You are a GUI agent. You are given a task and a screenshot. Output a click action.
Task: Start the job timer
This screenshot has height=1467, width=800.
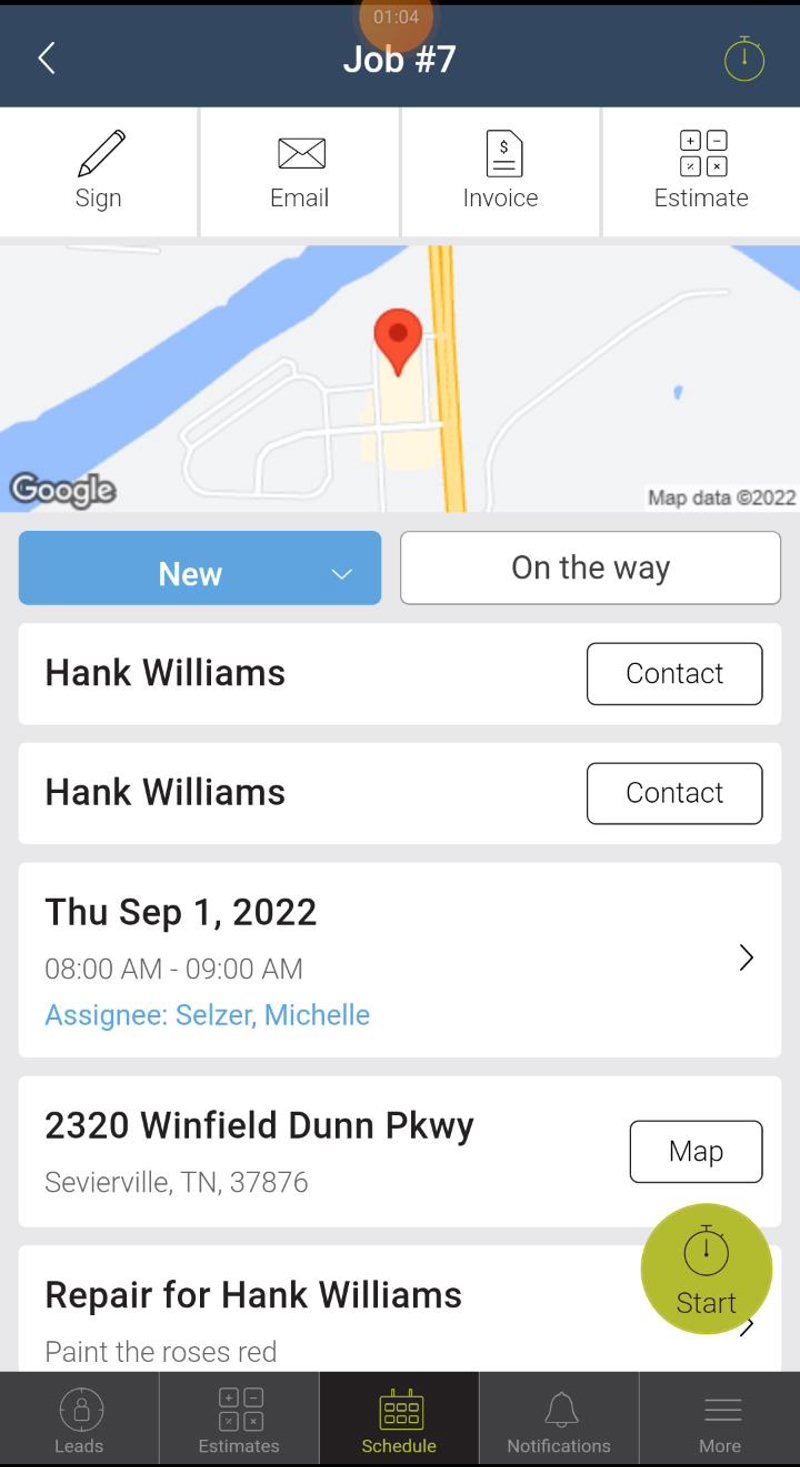706,1269
